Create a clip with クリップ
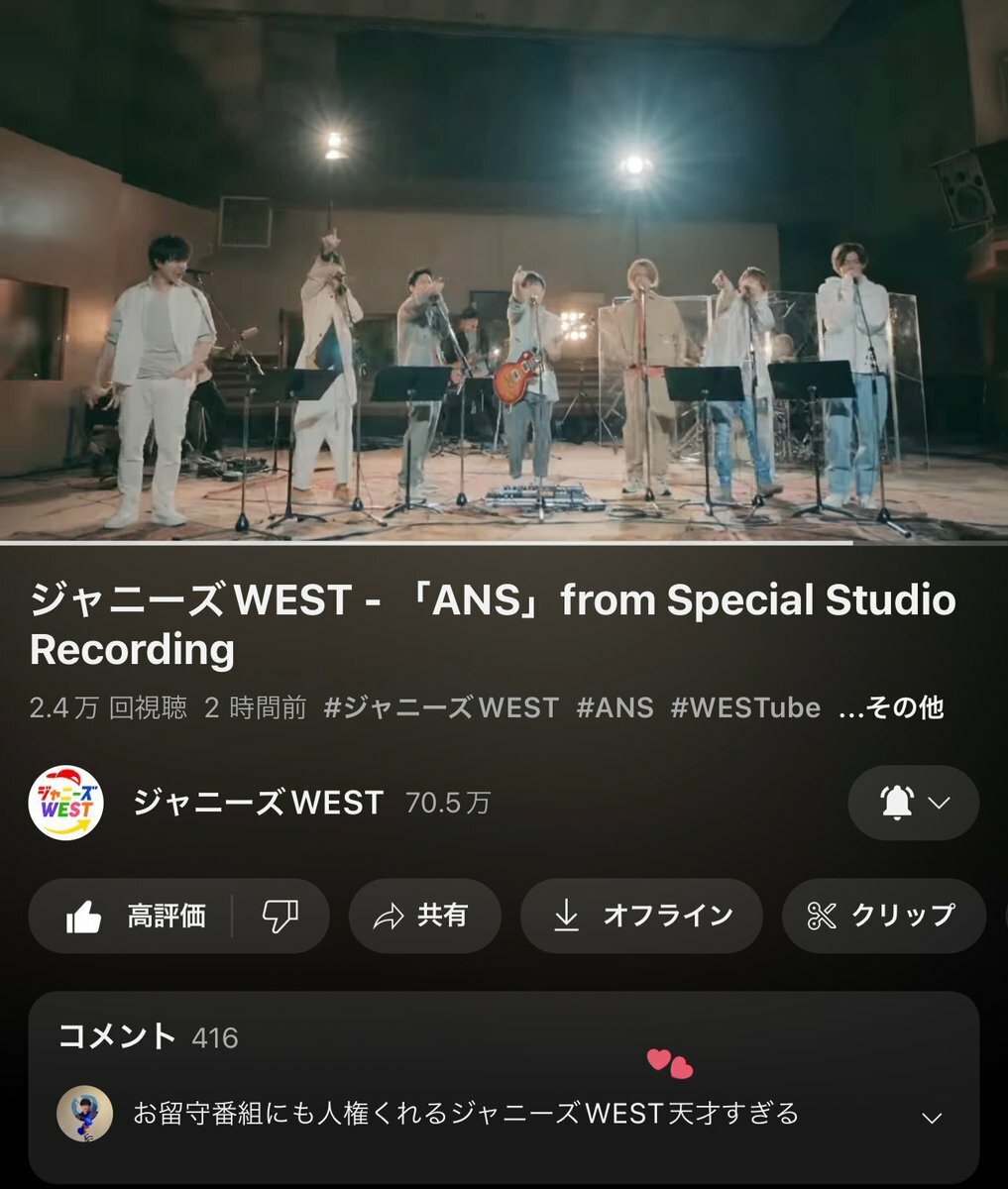The width and height of the screenshot is (1008, 1189). pos(882,917)
